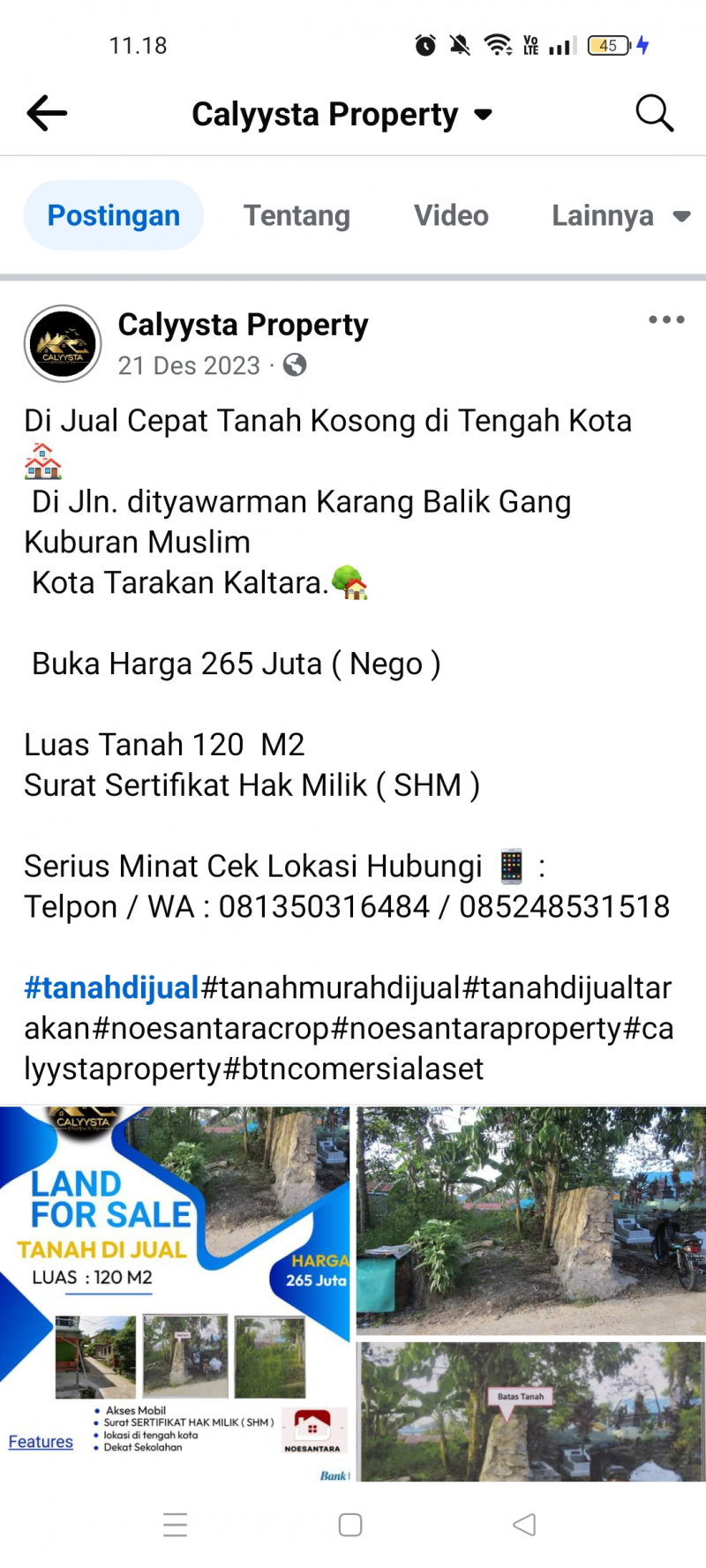Open the Land For Sale flyer image
Screen dimensions: 706x1568
tap(175, 1235)
